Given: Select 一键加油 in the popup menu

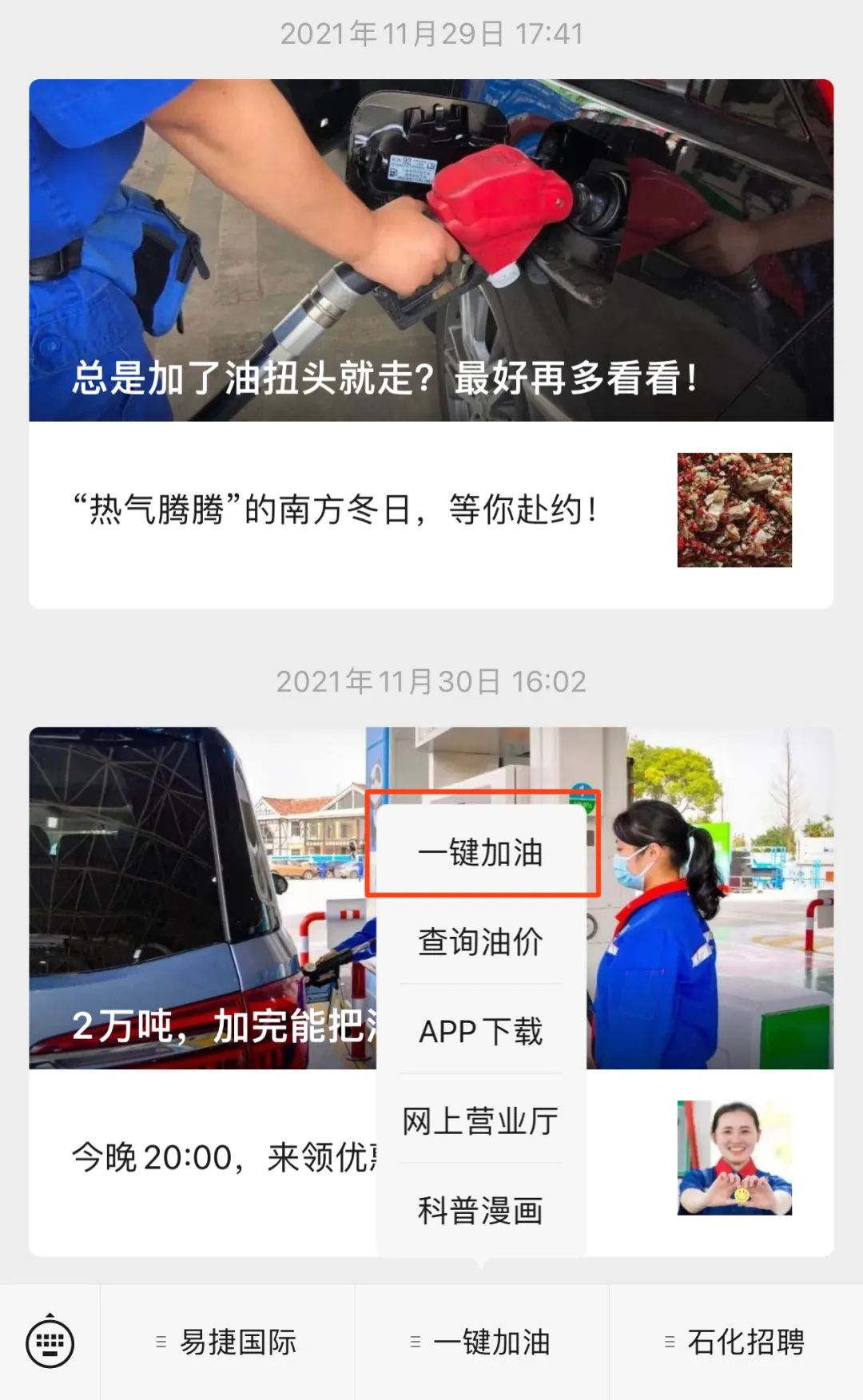Looking at the screenshot, I should [481, 853].
